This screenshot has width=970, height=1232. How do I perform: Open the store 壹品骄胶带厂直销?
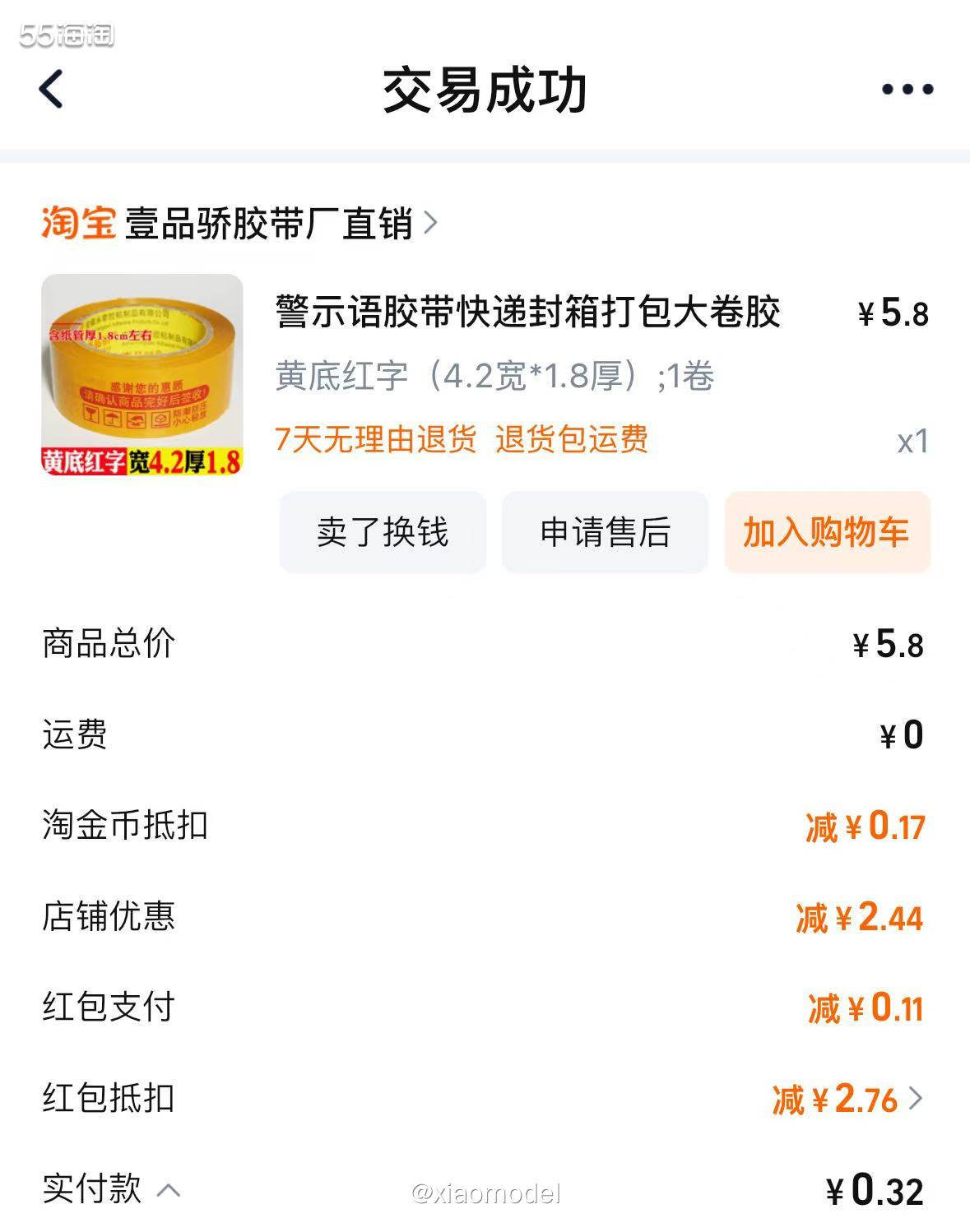tap(272, 223)
